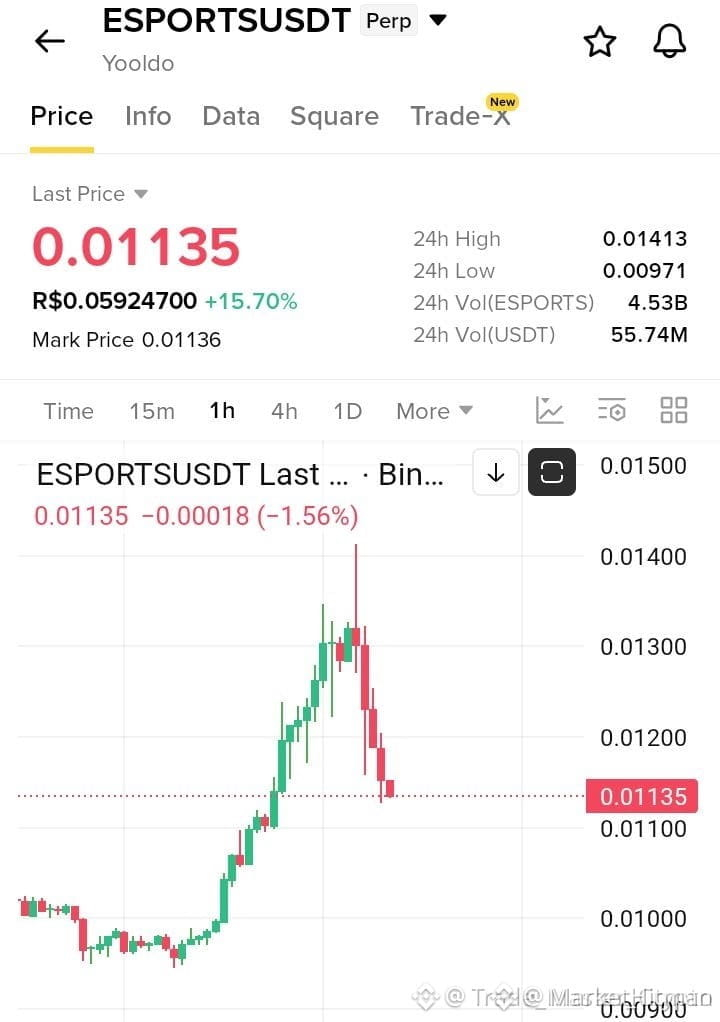Open the grid layout icon
The width and height of the screenshot is (720, 1022).
point(674,410)
